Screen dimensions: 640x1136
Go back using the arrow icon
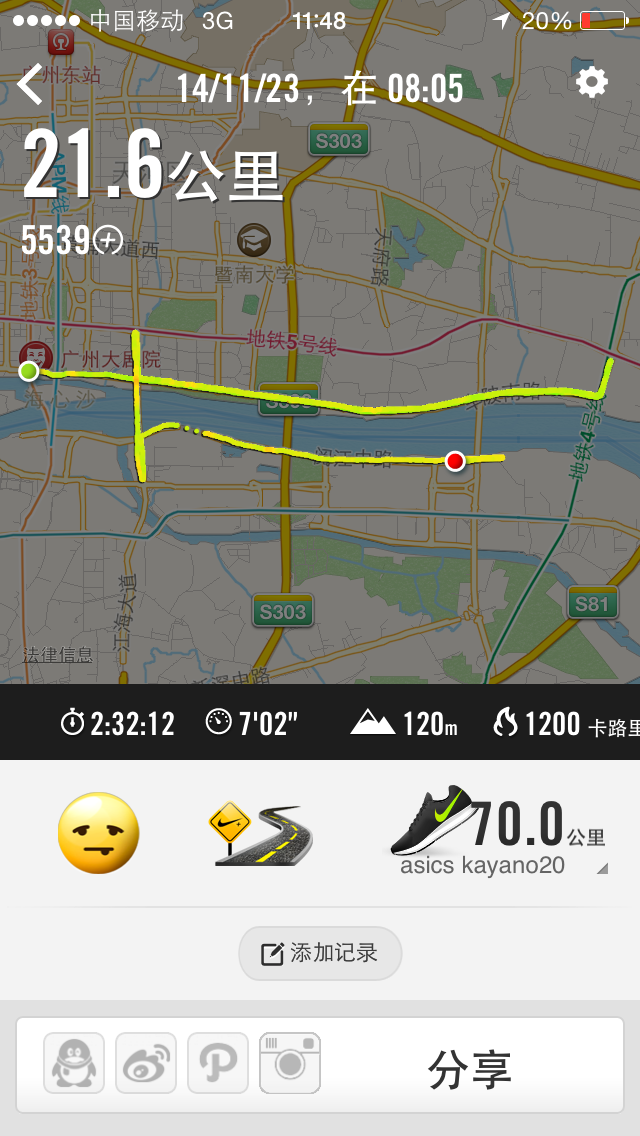point(30,86)
